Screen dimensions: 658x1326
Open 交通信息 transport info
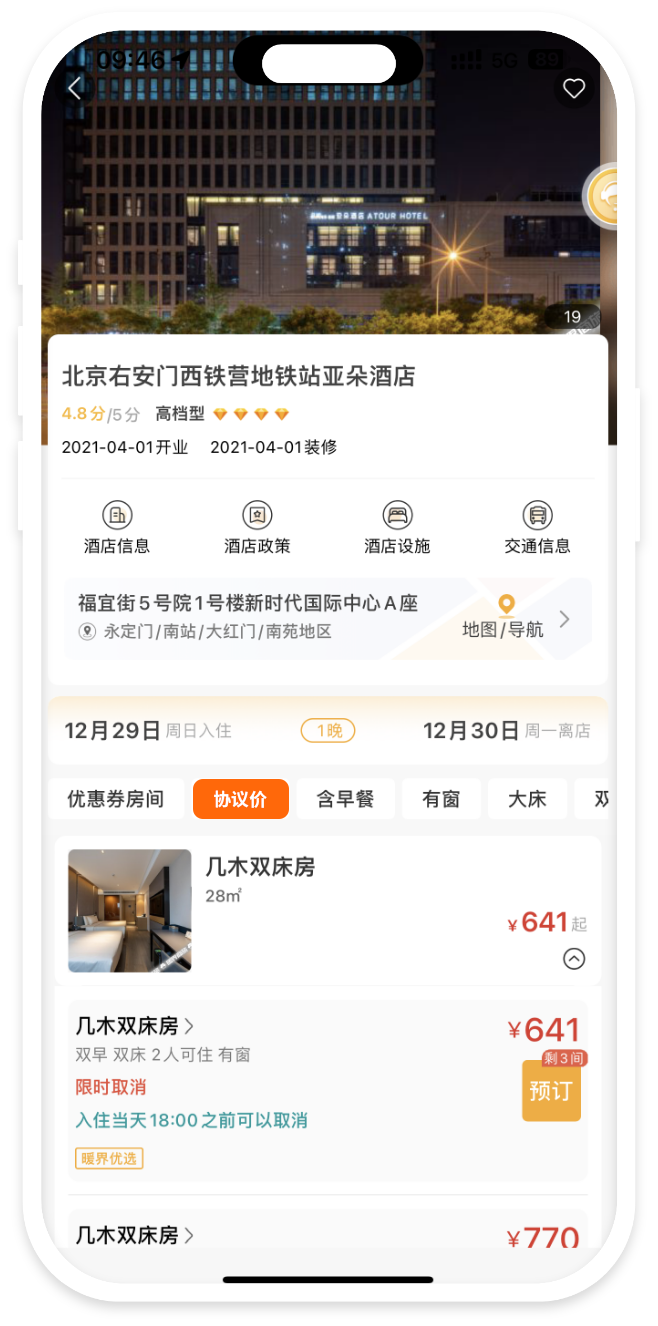(537, 528)
